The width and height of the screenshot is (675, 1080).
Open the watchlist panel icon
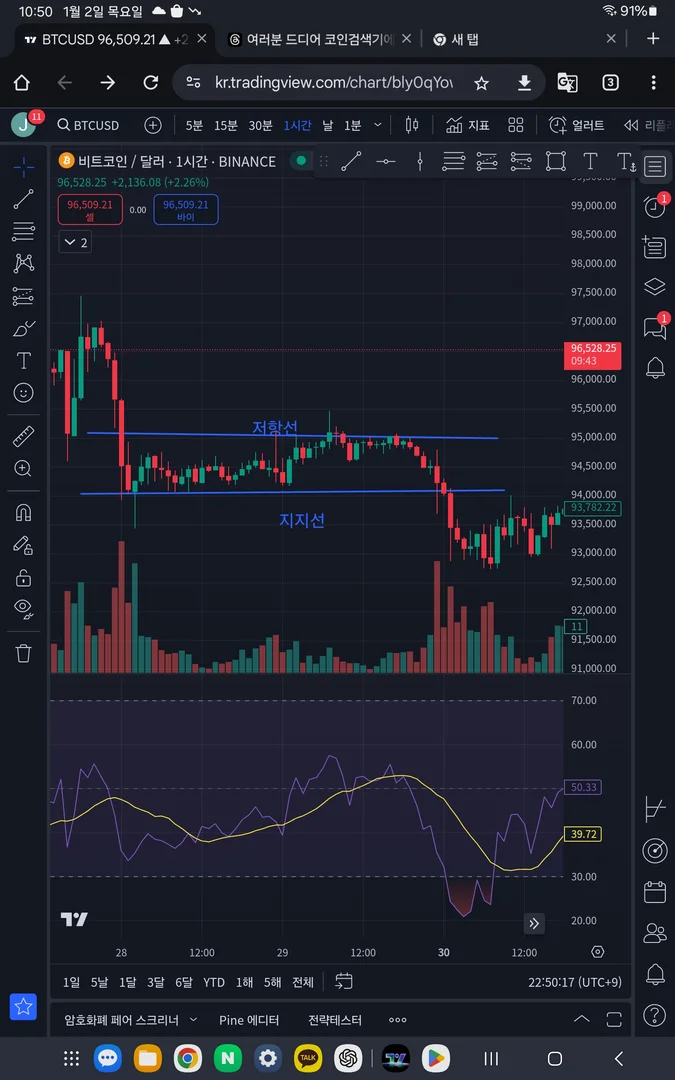point(655,166)
